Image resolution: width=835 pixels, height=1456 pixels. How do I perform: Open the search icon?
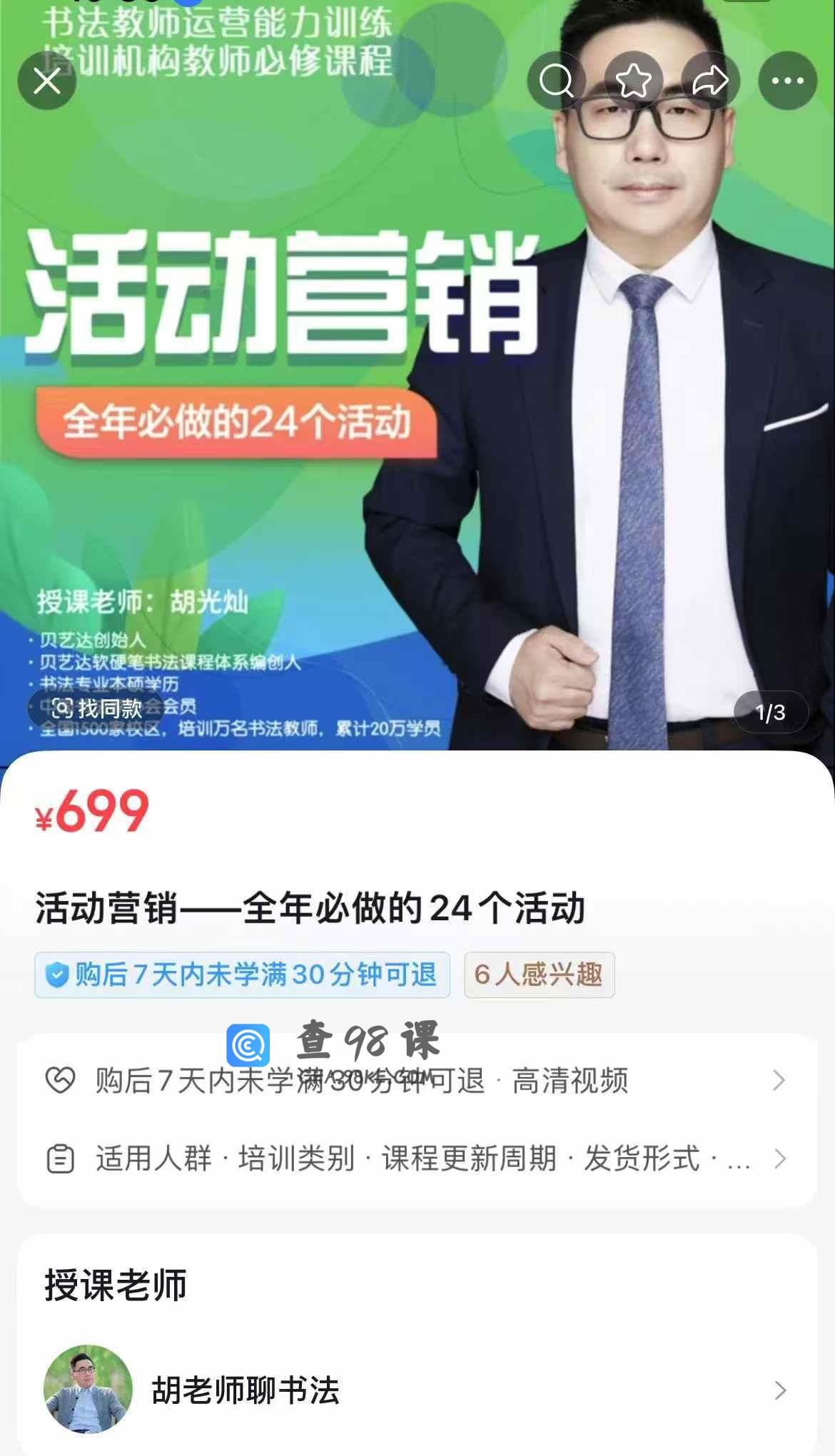556,81
